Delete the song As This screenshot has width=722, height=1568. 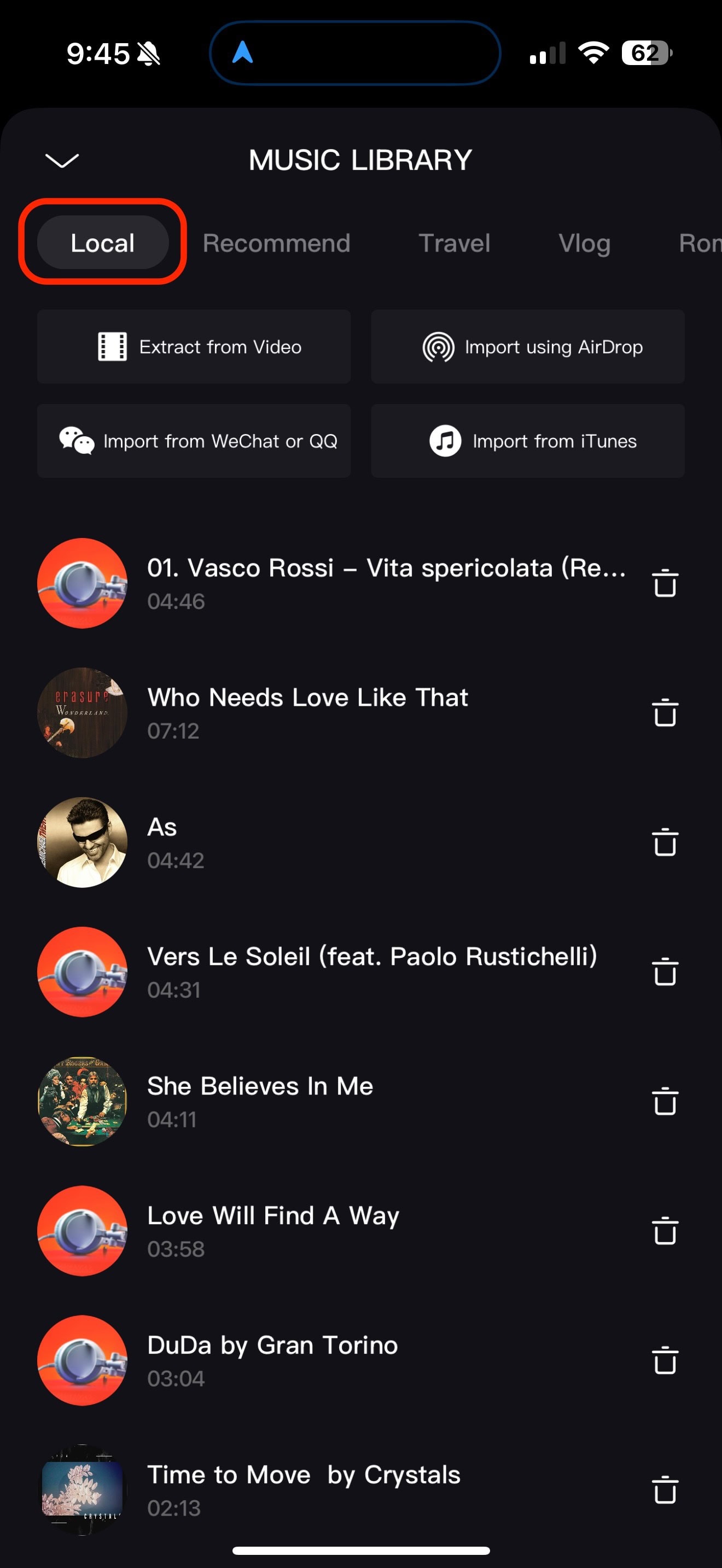pyautogui.click(x=665, y=842)
